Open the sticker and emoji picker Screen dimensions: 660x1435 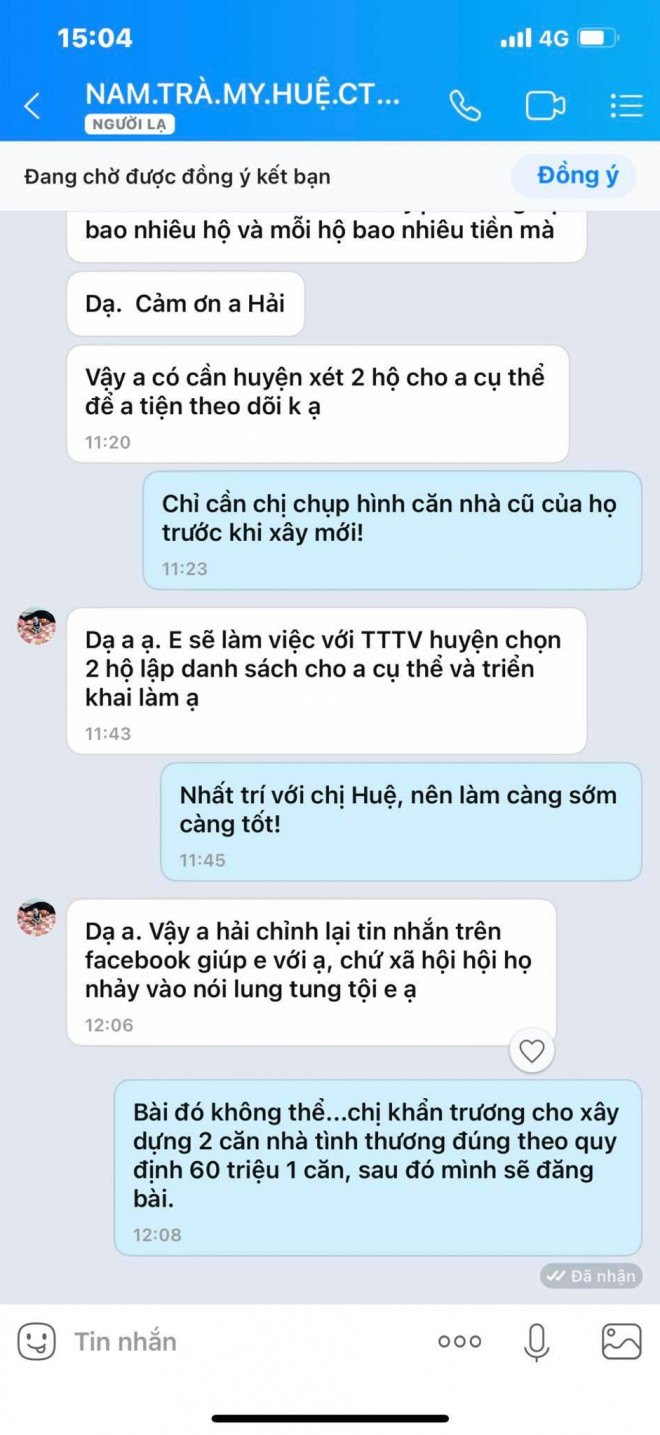36,1341
